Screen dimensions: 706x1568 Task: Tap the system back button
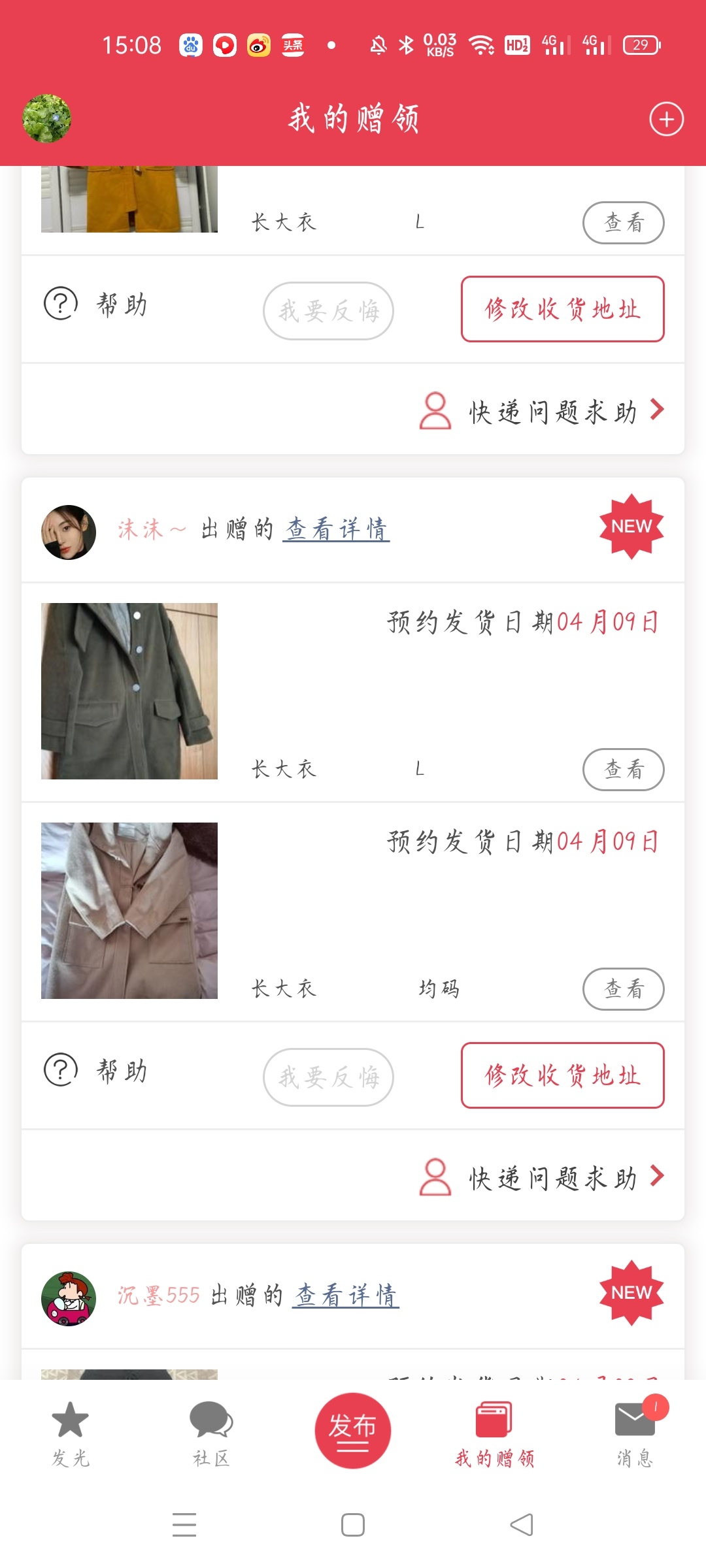point(522,1525)
